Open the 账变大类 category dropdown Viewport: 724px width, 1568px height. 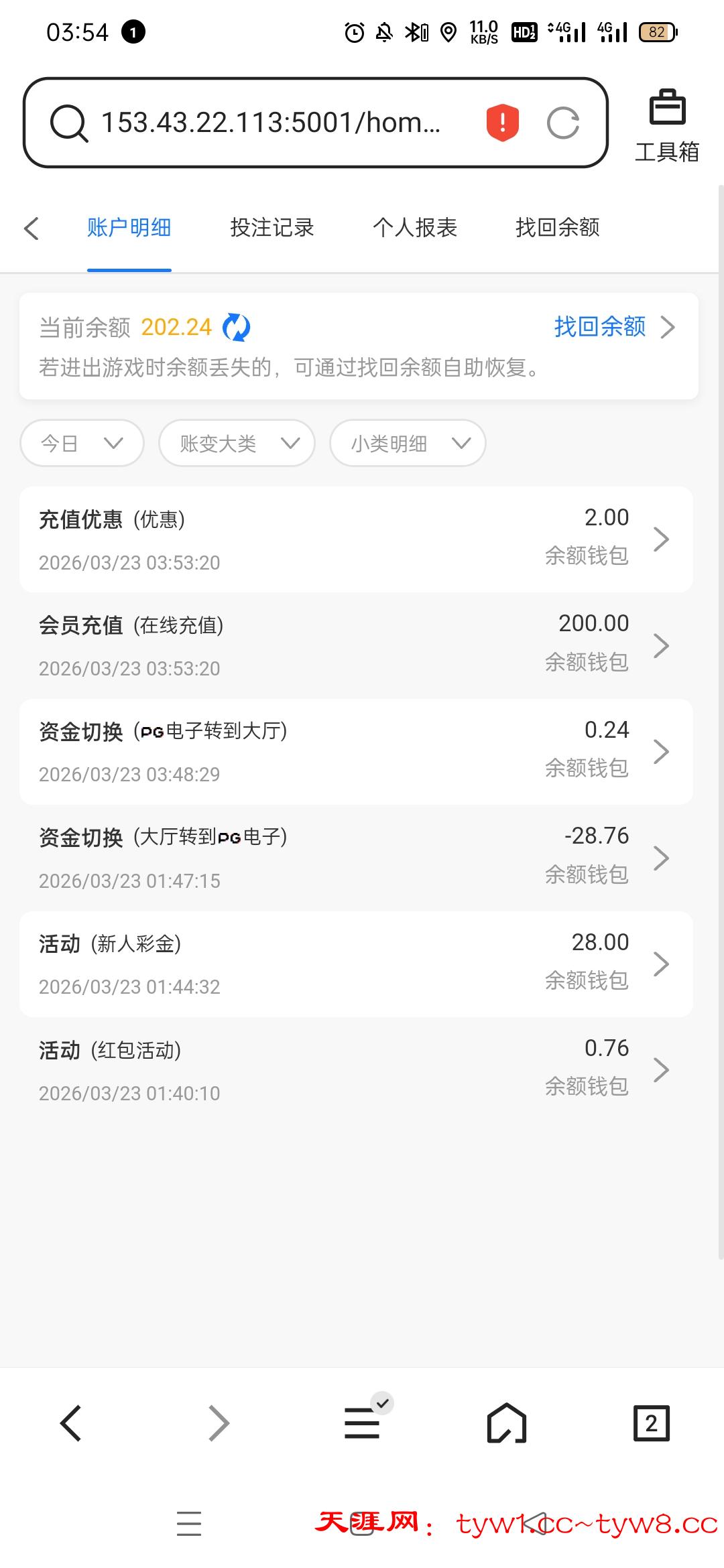(x=236, y=443)
